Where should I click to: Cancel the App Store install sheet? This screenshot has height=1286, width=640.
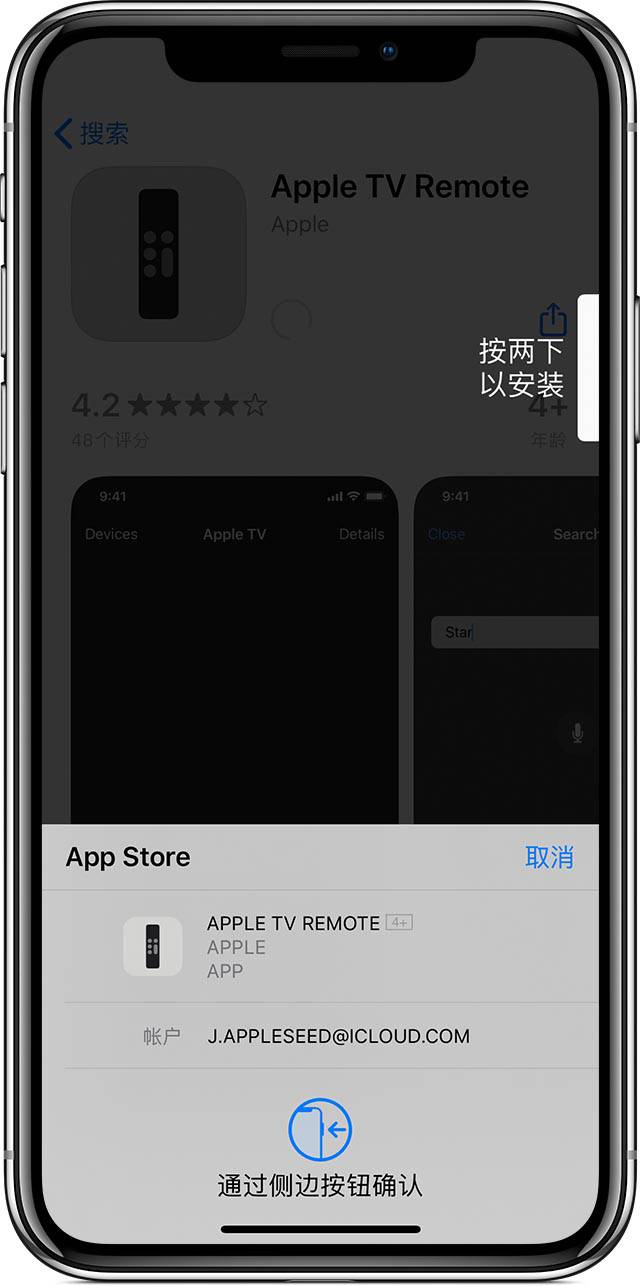tap(549, 857)
